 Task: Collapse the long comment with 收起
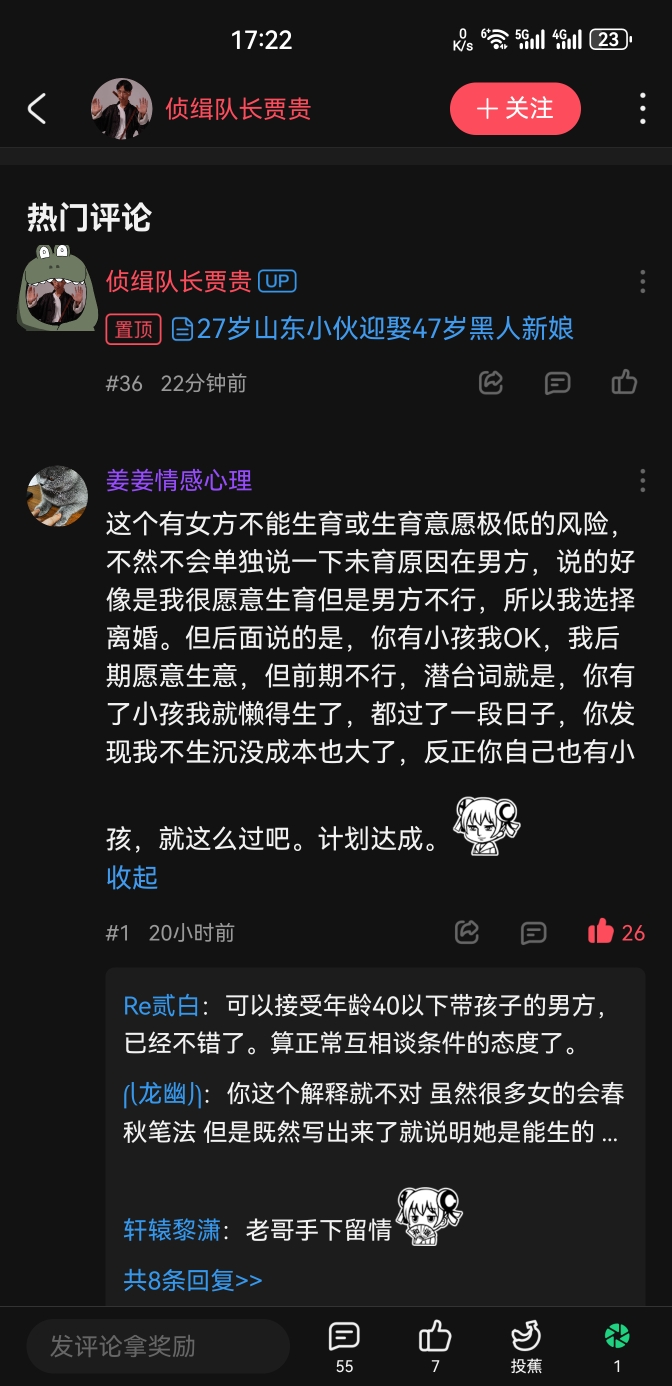click(x=132, y=878)
